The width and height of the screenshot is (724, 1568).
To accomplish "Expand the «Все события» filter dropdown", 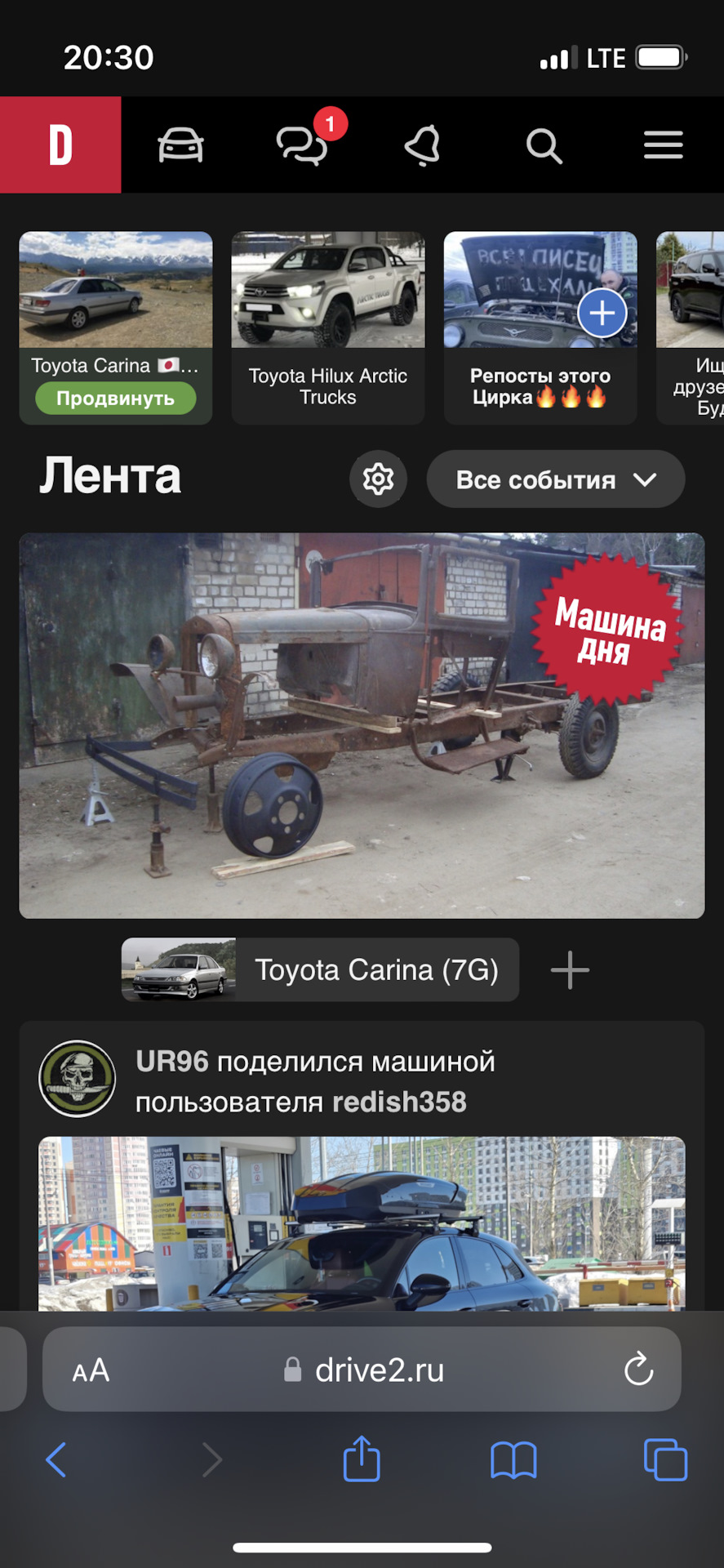I will tap(555, 479).
